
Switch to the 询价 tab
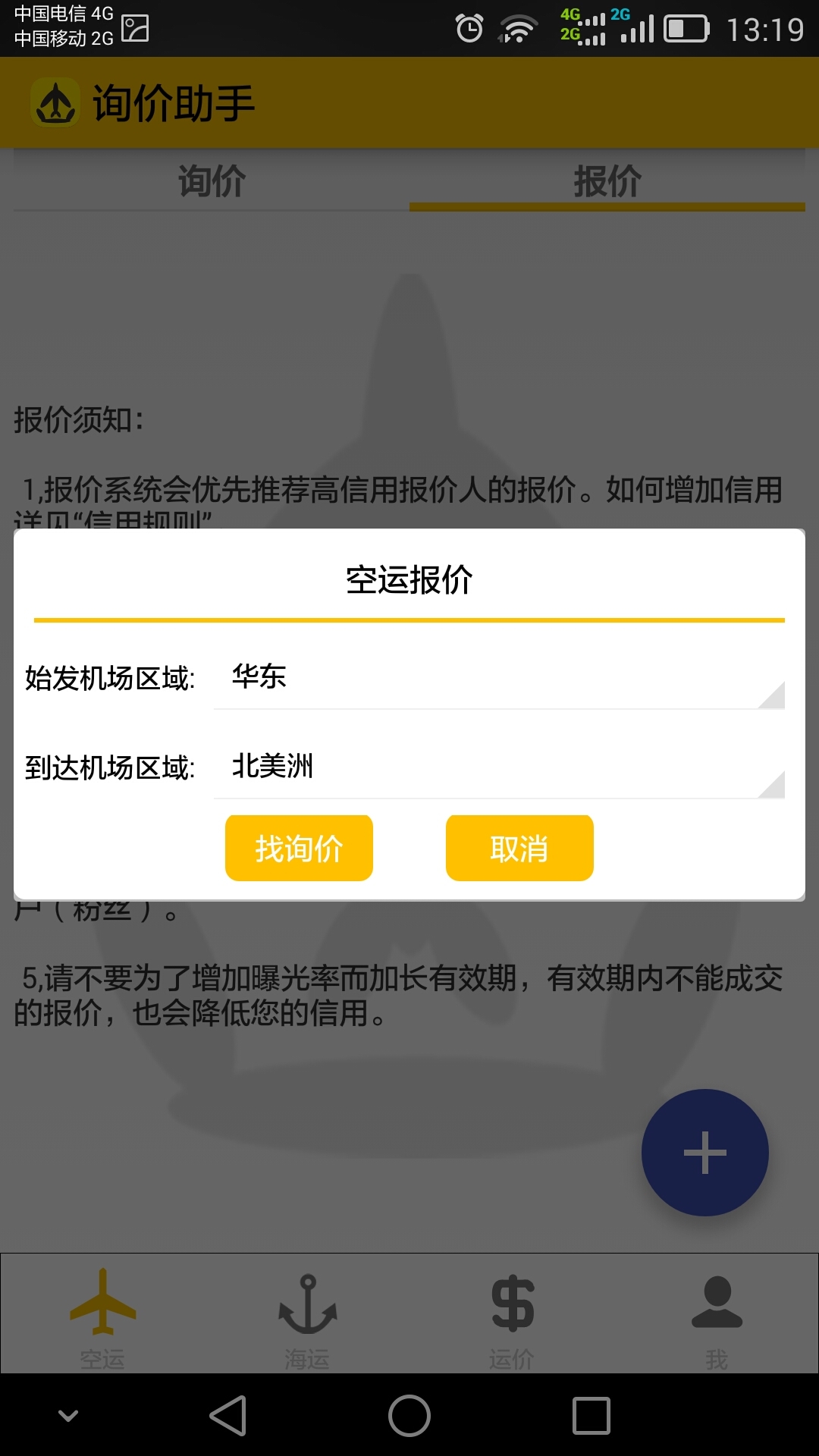212,181
